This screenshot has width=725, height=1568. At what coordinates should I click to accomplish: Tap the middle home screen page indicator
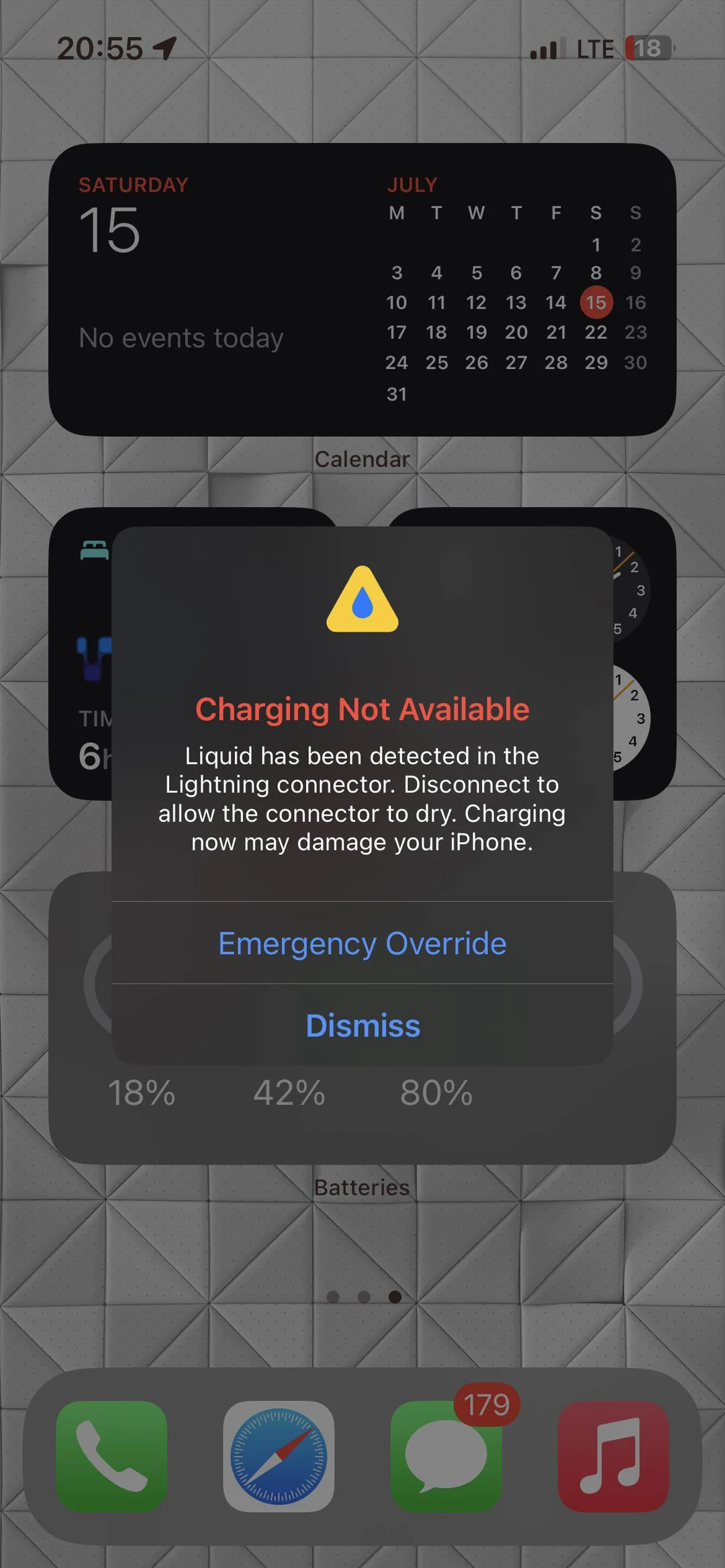click(363, 1296)
